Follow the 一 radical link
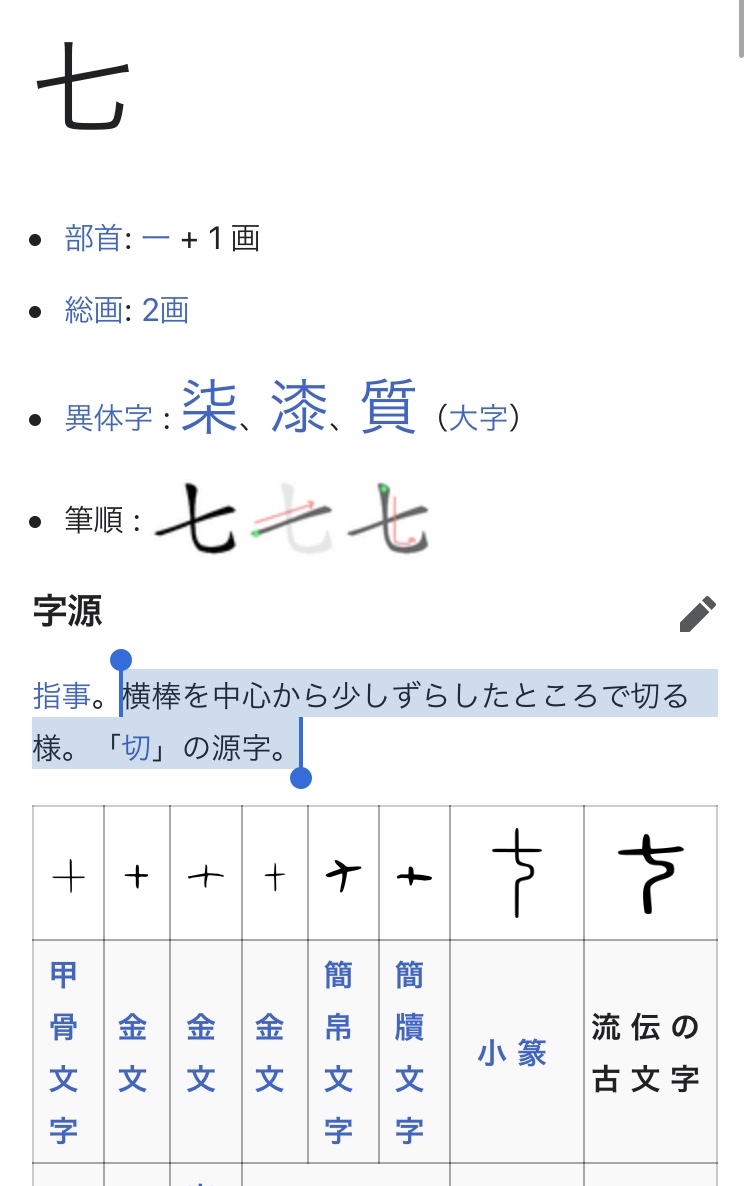Viewport: 750px width, 1186px height. coord(155,238)
